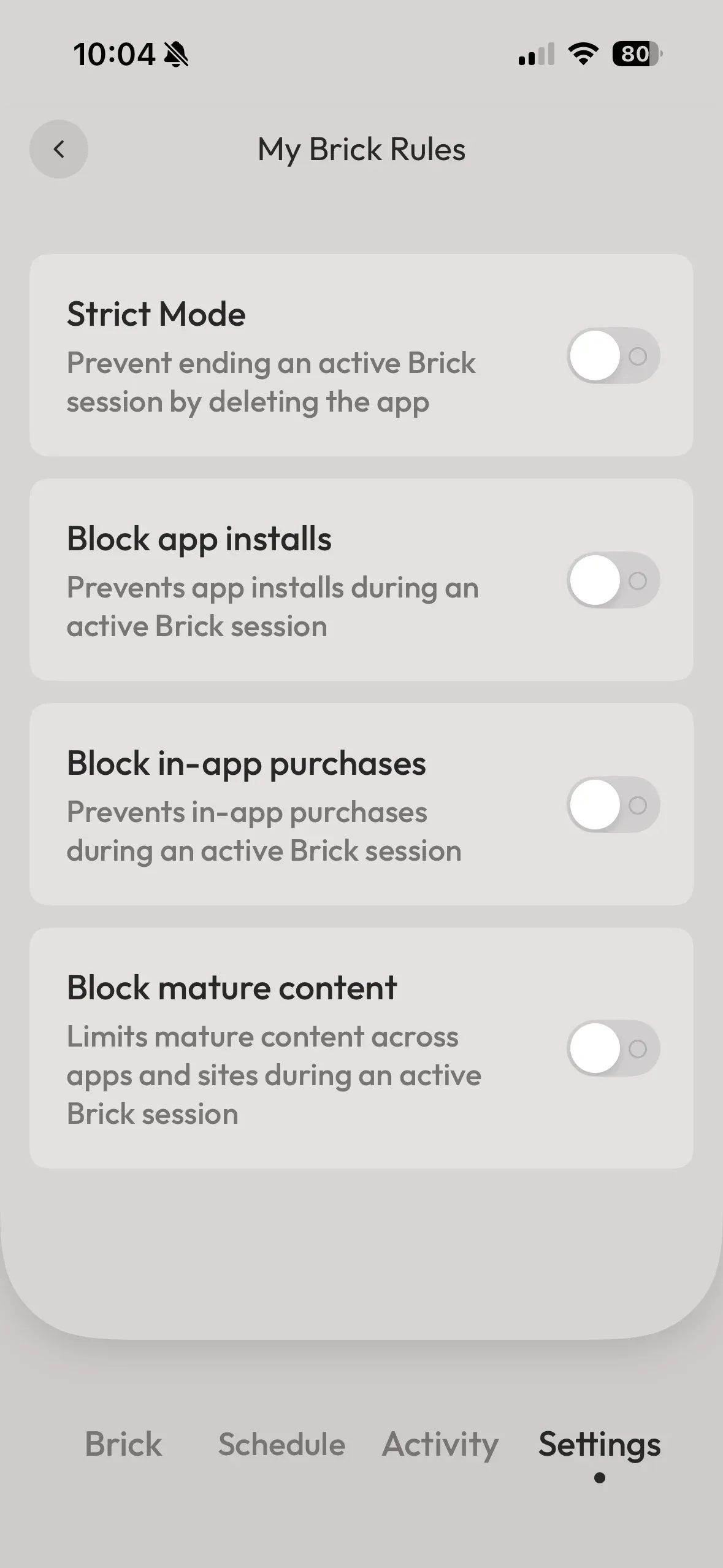Screen dimensions: 723x1568
Task: Switch to the Brick tab
Action: 123,1443
